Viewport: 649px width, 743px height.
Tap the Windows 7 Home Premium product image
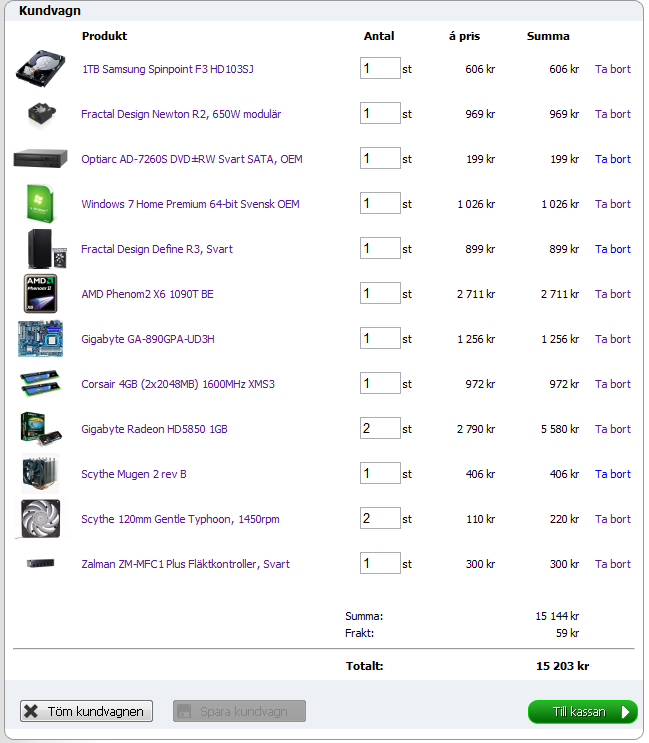(x=39, y=204)
